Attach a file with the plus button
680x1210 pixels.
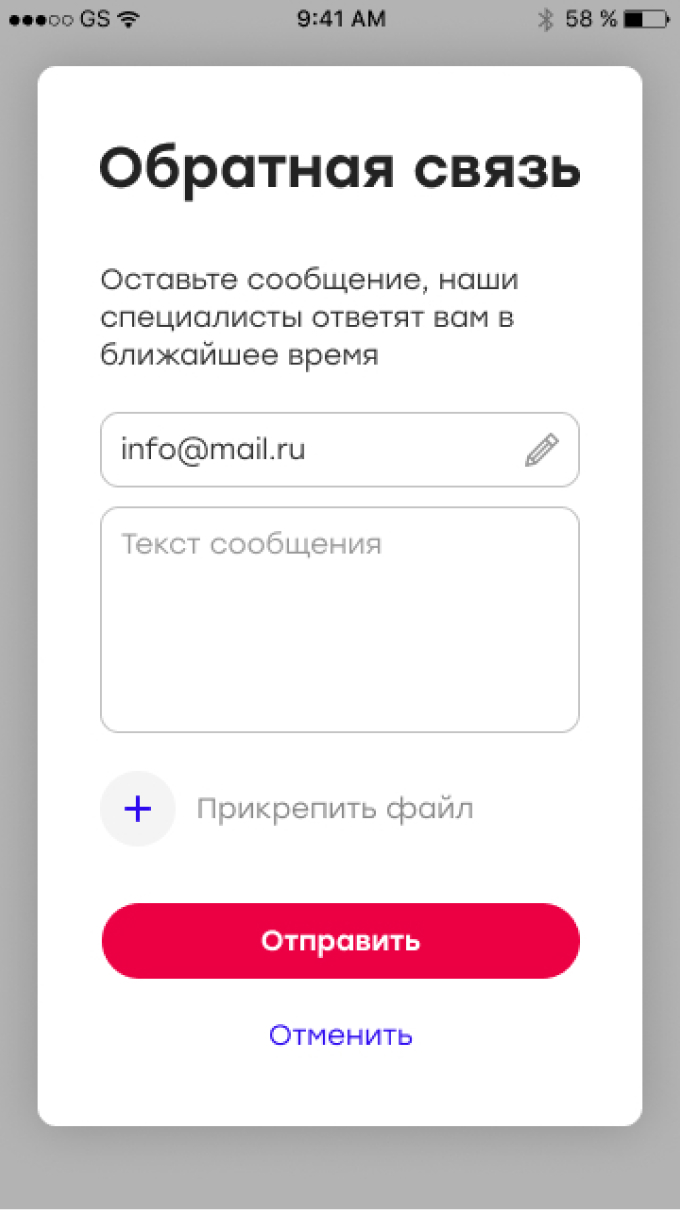(x=138, y=809)
